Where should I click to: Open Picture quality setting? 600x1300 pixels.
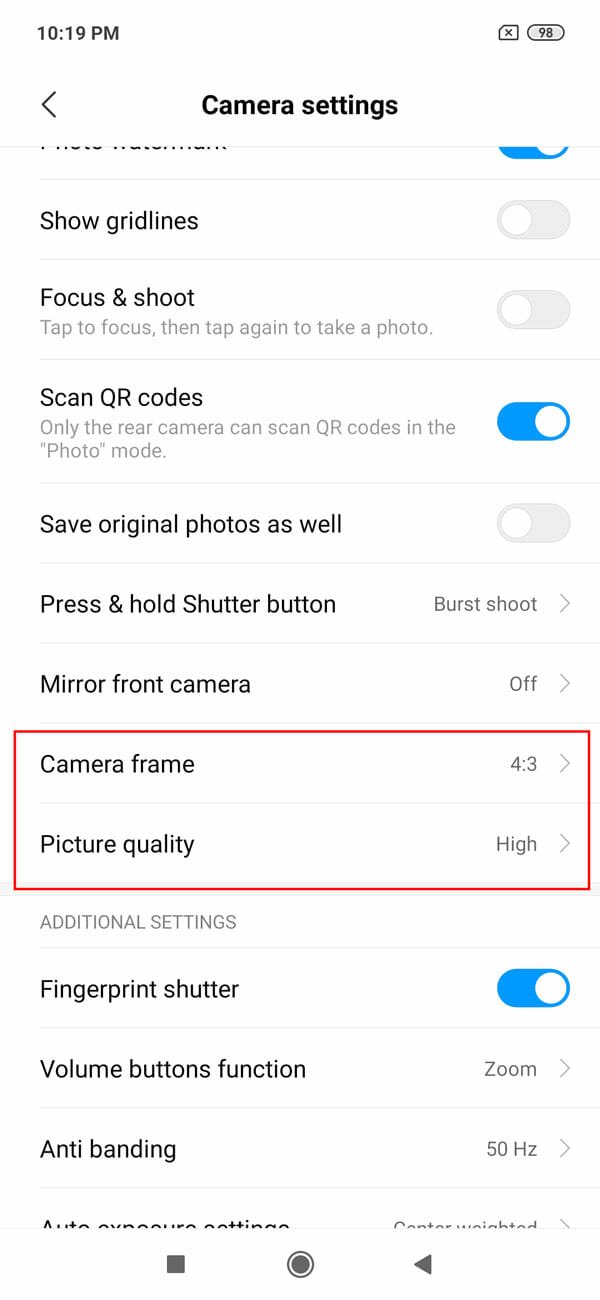[300, 844]
